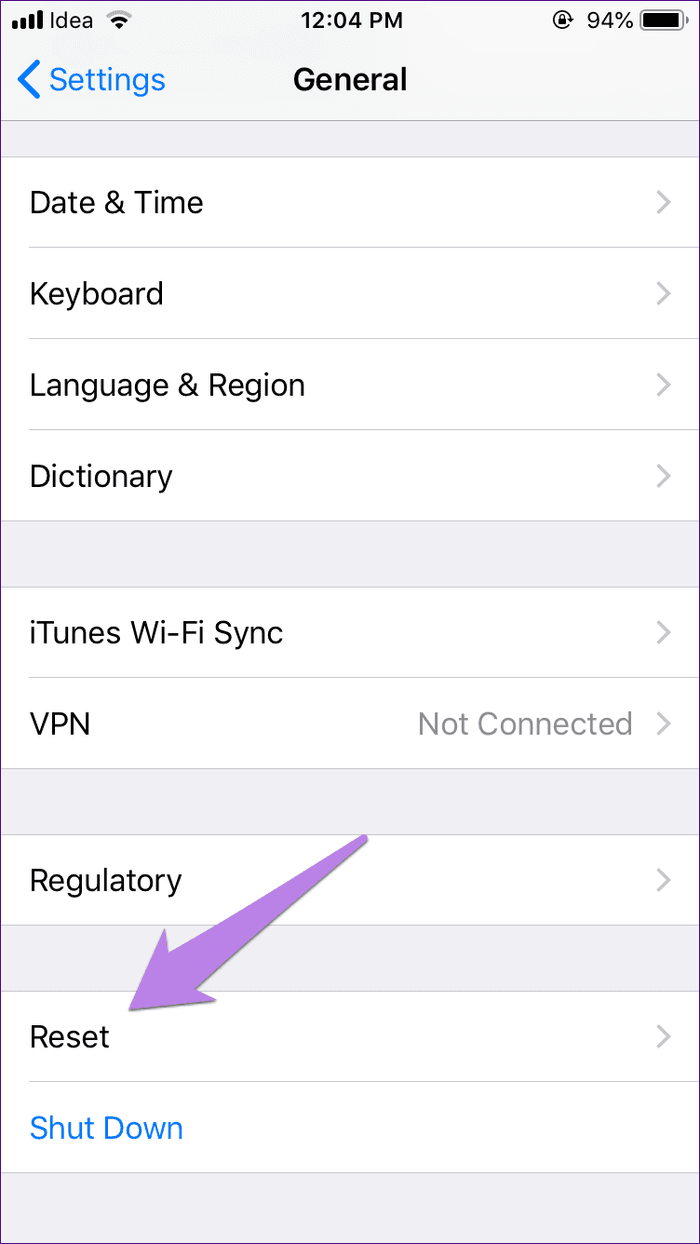The image size is (700, 1244).
Task: Go back to Settings
Action: coord(92,80)
